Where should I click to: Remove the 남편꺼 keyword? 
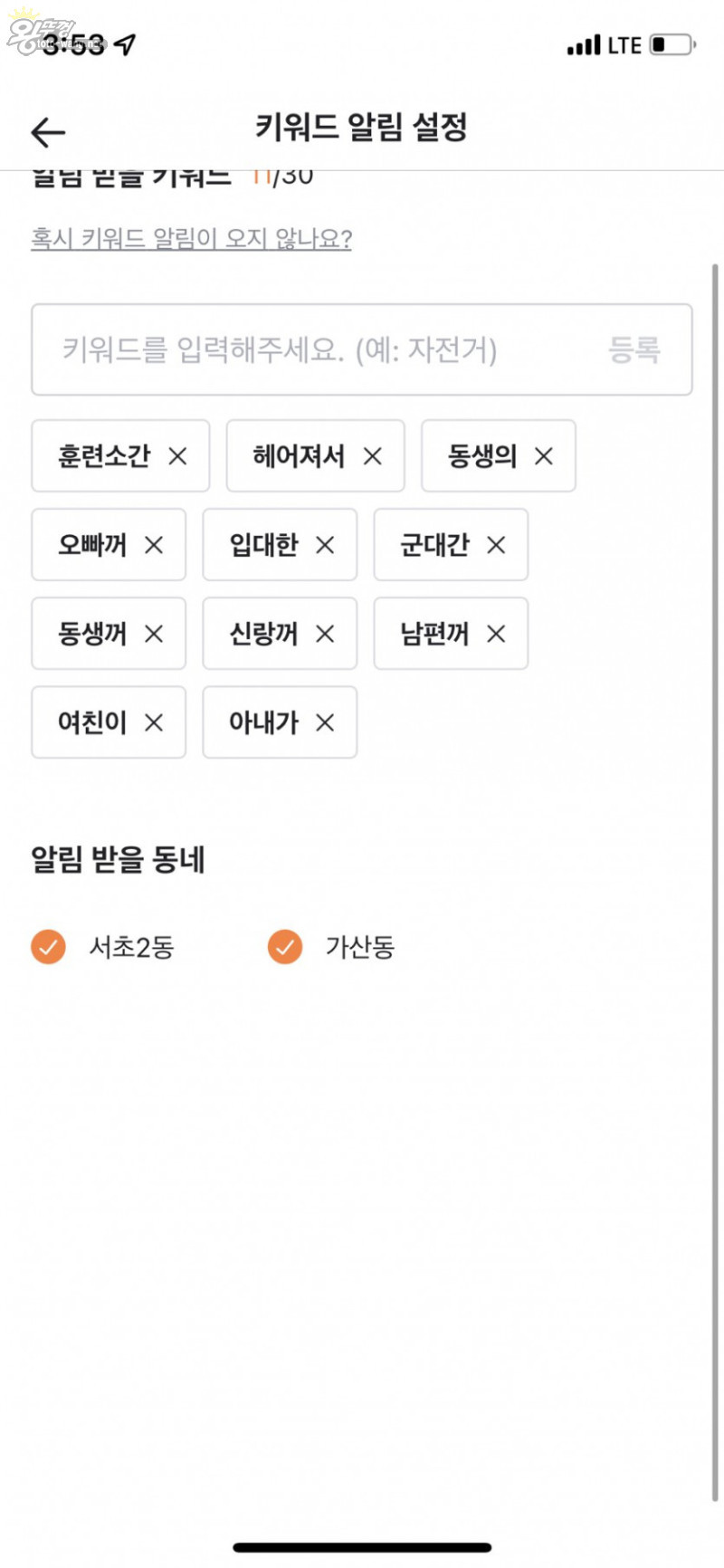coord(496,634)
